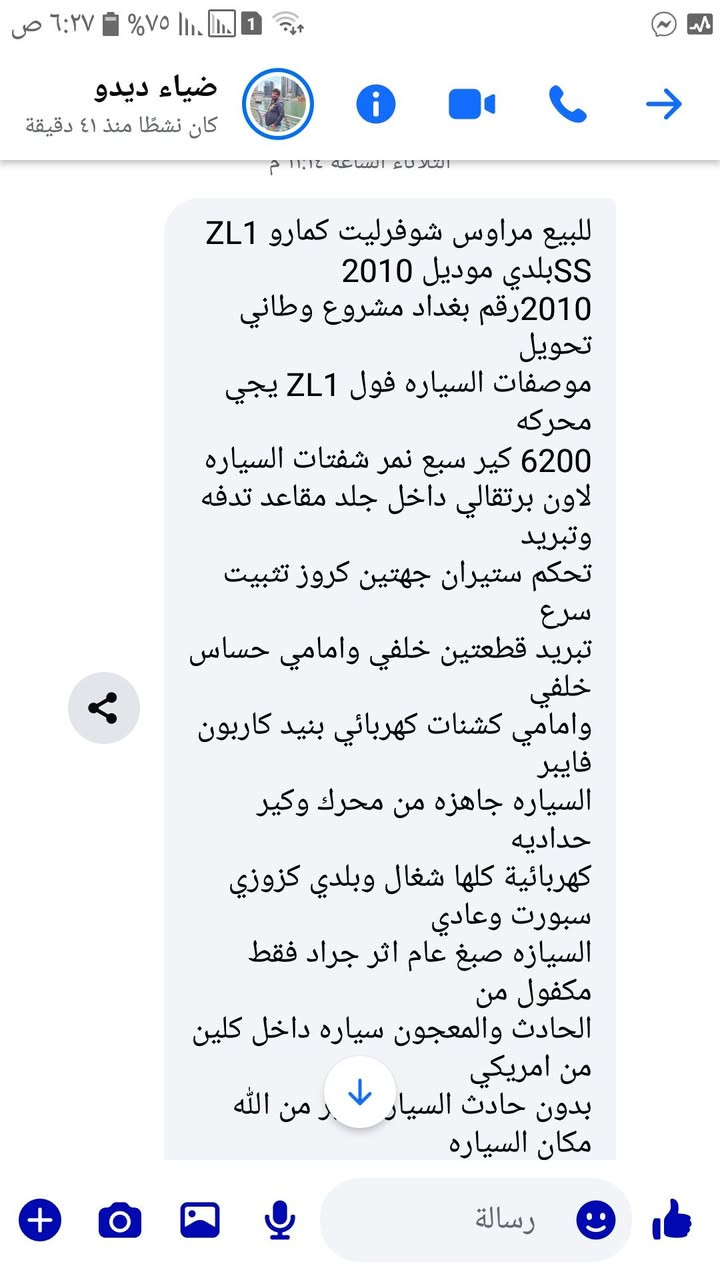Share the car listing message
The image size is (720, 1280).
point(104,707)
